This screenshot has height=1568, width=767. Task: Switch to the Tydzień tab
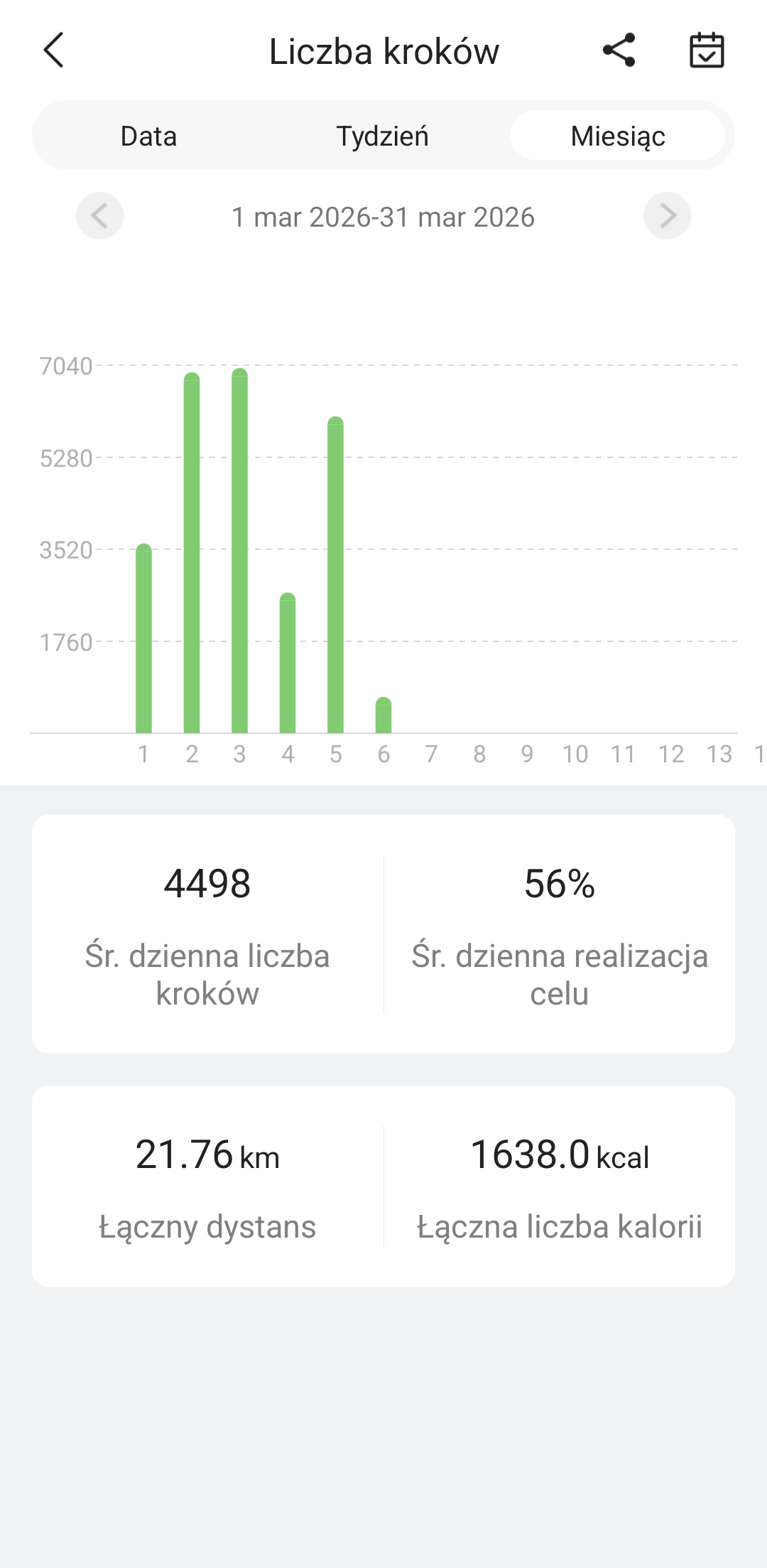[383, 136]
